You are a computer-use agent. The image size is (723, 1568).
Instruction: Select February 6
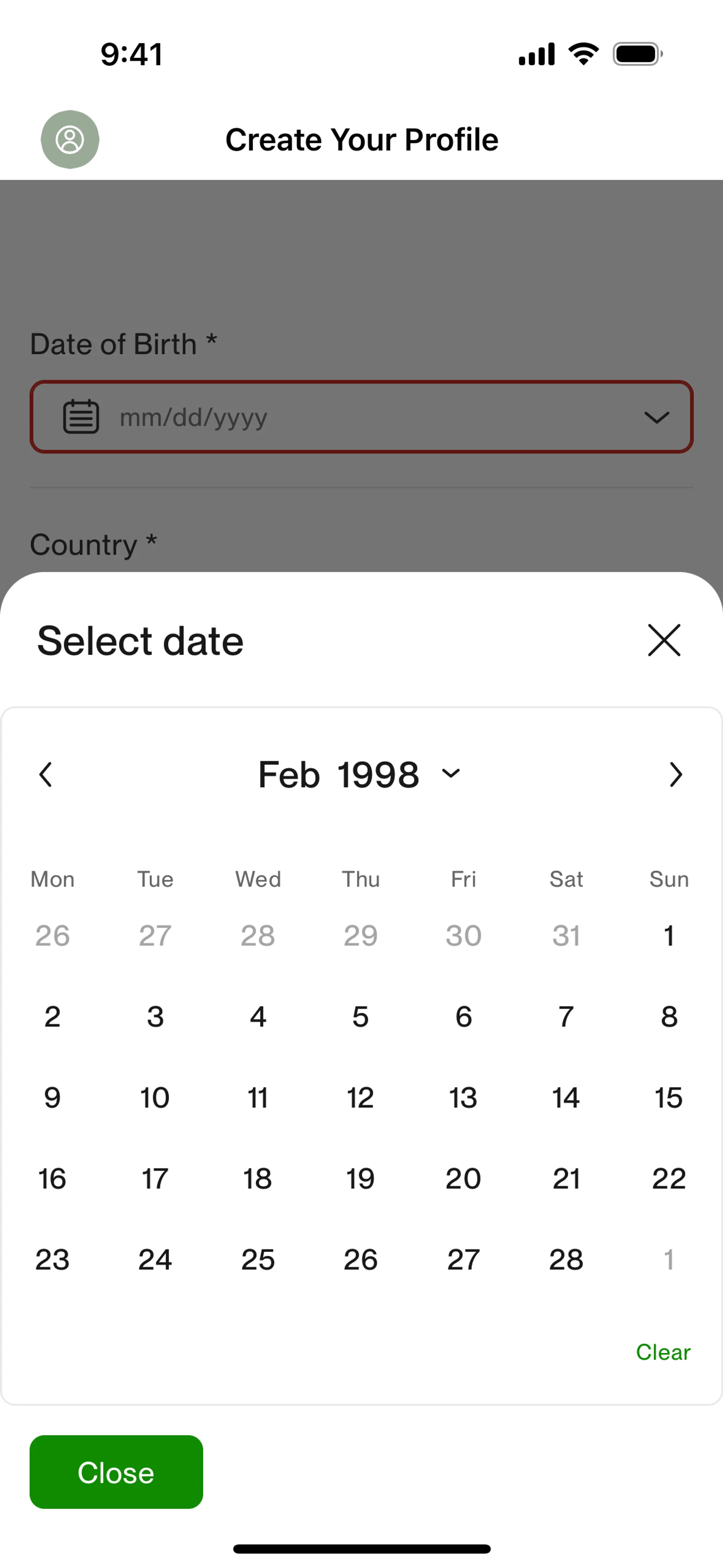(x=463, y=1016)
